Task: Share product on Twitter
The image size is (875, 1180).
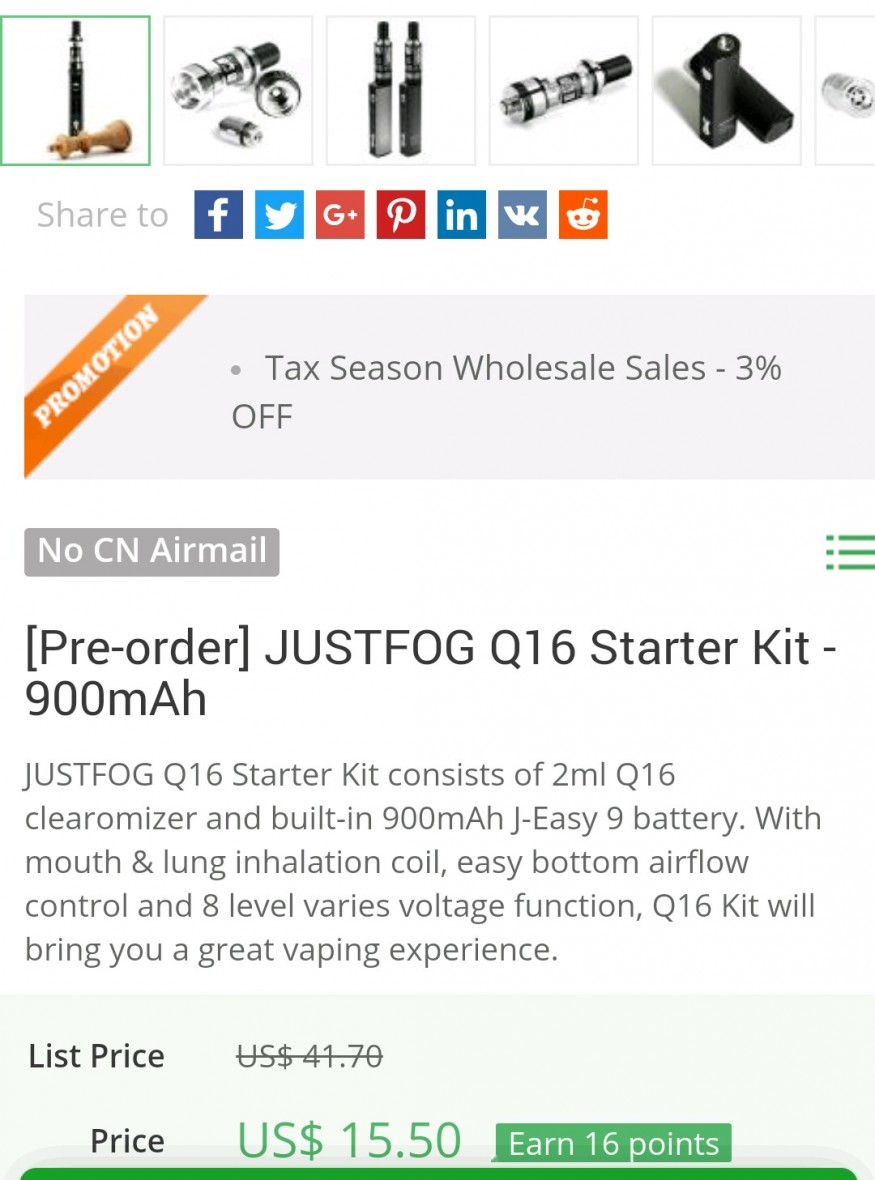Action: click(x=279, y=215)
